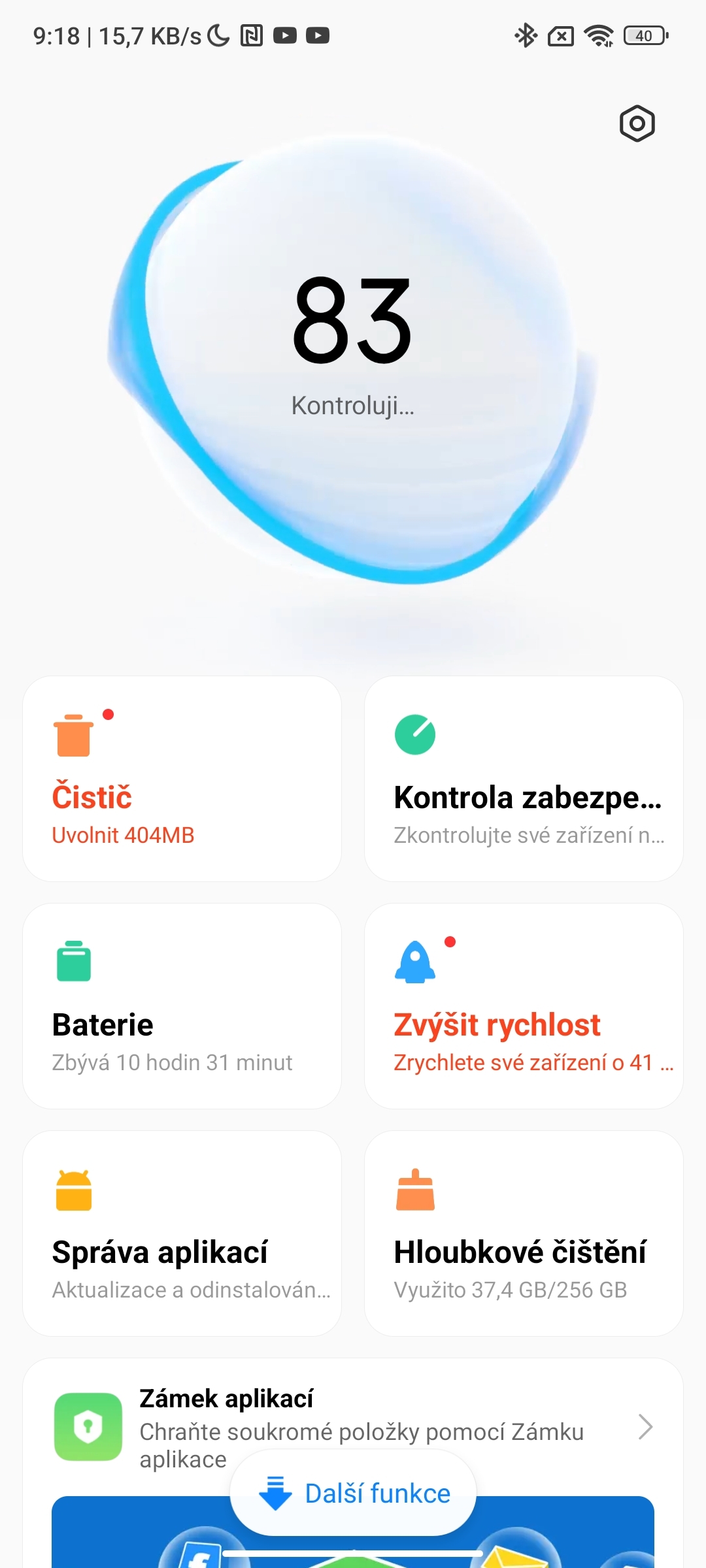The height and width of the screenshot is (1568, 706).
Task: Open the settings gear in top corner
Action: click(636, 124)
